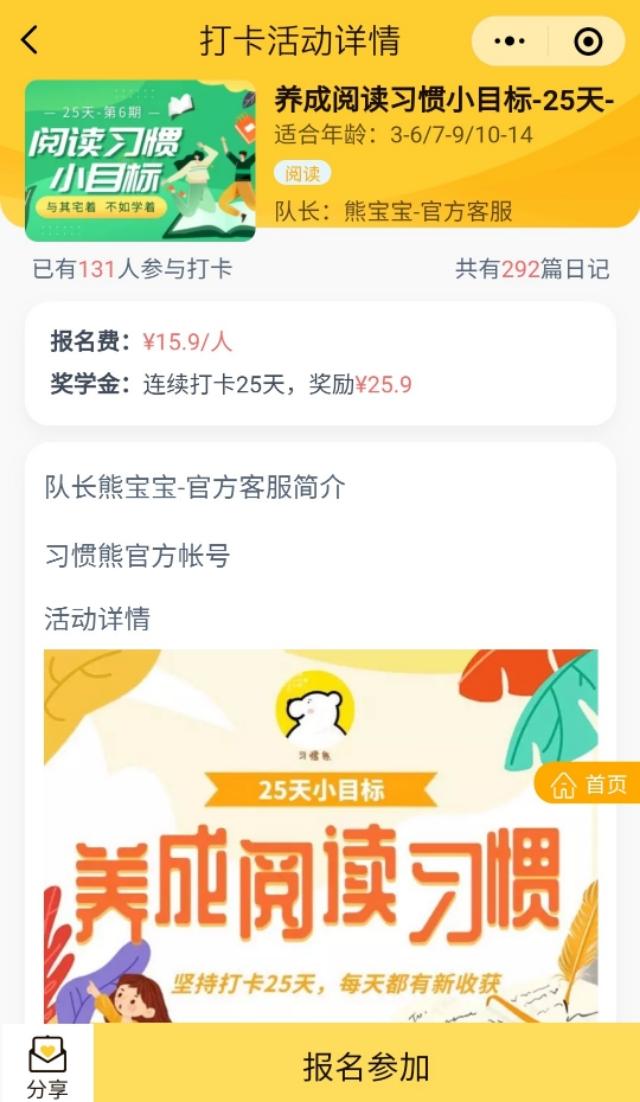Go back using the arrow
Screen dimensions: 640x1102
(x=30, y=41)
